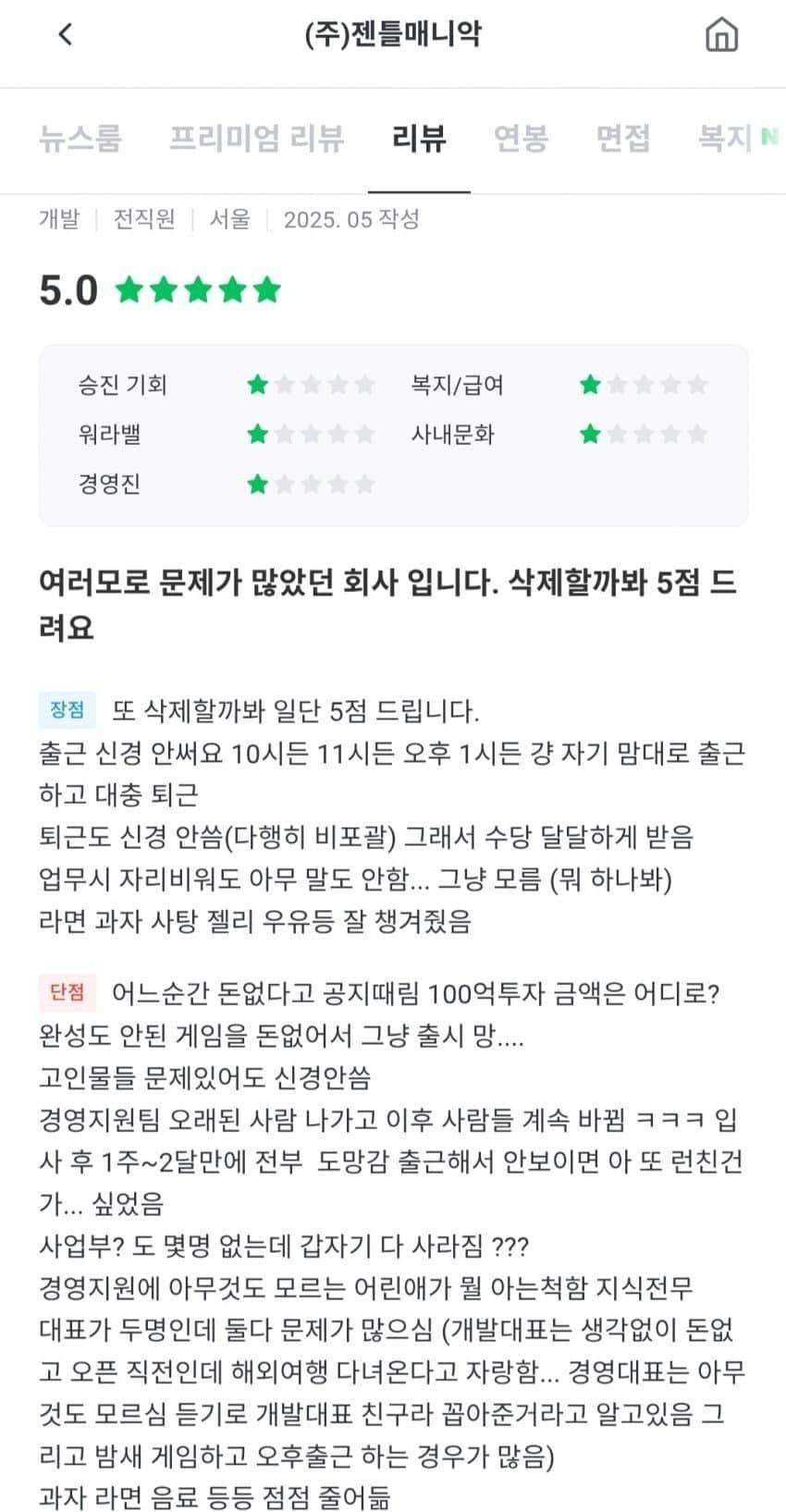Image resolution: width=786 pixels, height=1512 pixels.
Task: Go back using the top arrow
Action: click(65, 35)
